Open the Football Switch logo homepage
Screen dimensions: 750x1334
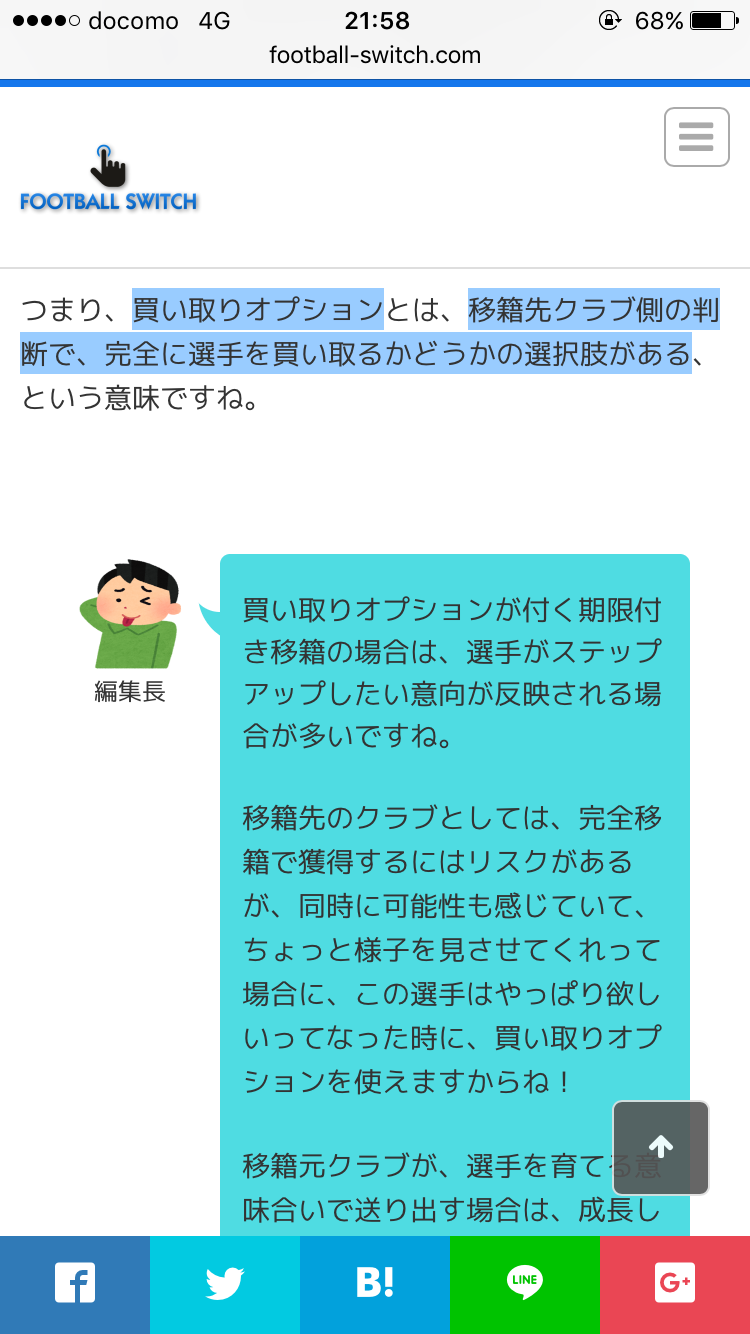coord(109,179)
